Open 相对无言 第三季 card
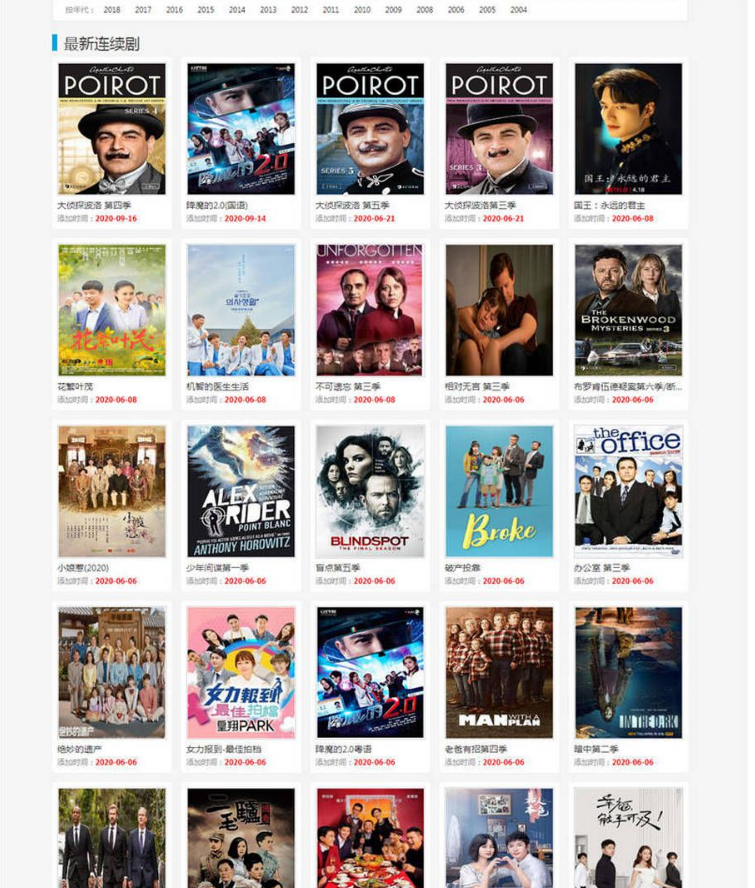This screenshot has height=888, width=755. (x=499, y=310)
